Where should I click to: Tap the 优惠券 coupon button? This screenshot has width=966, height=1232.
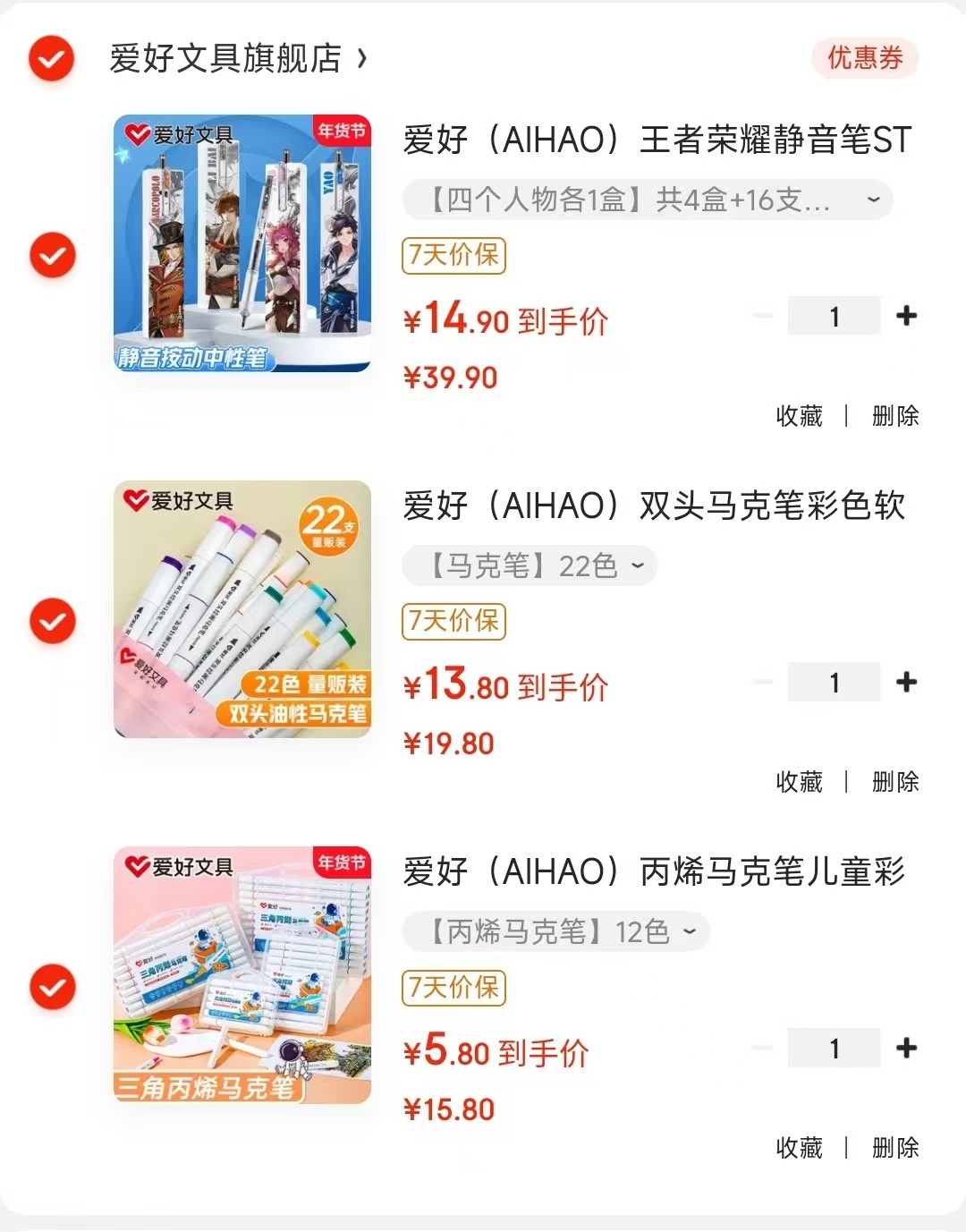coord(864,59)
